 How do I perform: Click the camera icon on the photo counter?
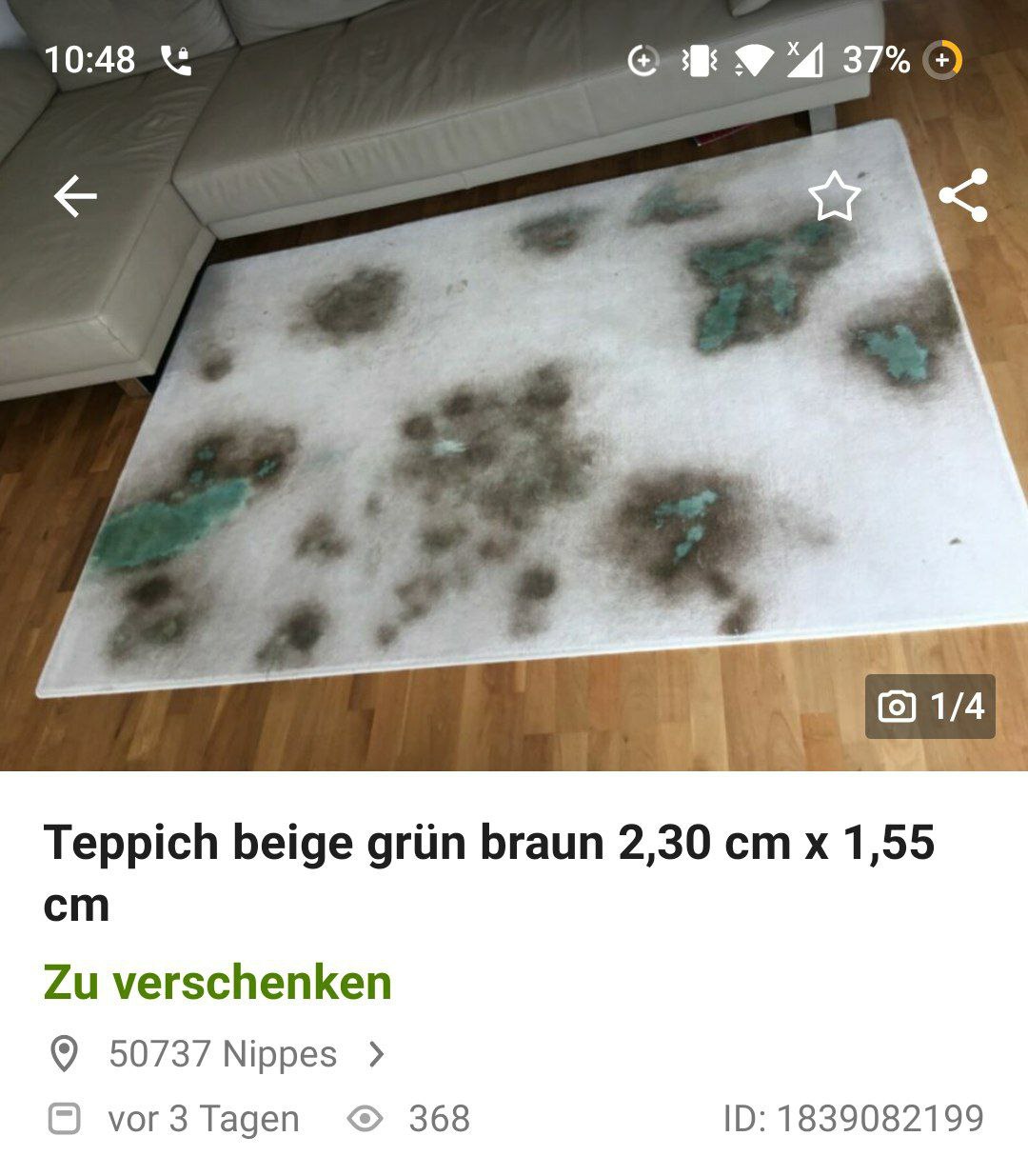pos(897,708)
